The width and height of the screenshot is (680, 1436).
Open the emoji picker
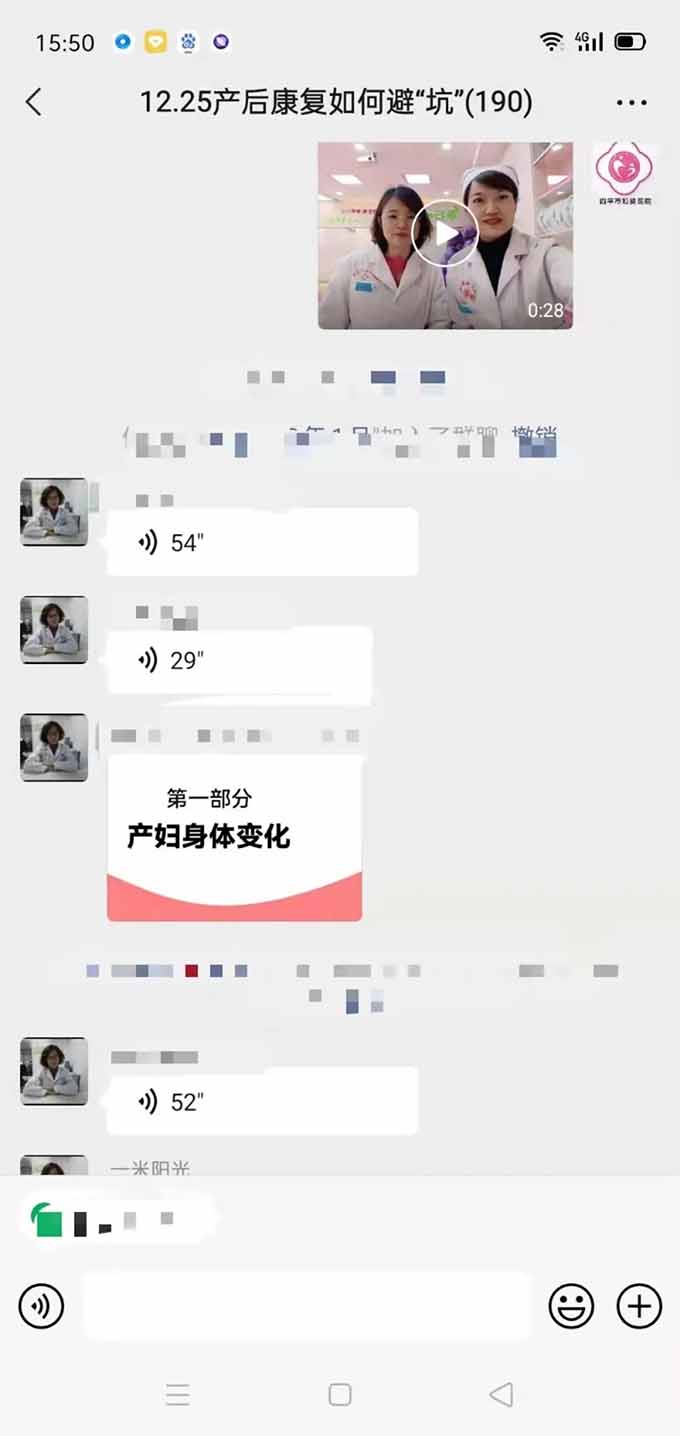pyautogui.click(x=571, y=1306)
